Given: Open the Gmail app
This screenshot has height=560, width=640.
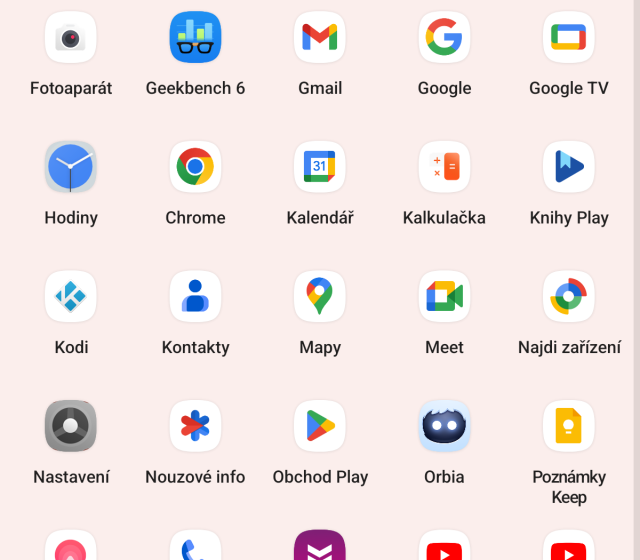Looking at the screenshot, I should 320,38.
